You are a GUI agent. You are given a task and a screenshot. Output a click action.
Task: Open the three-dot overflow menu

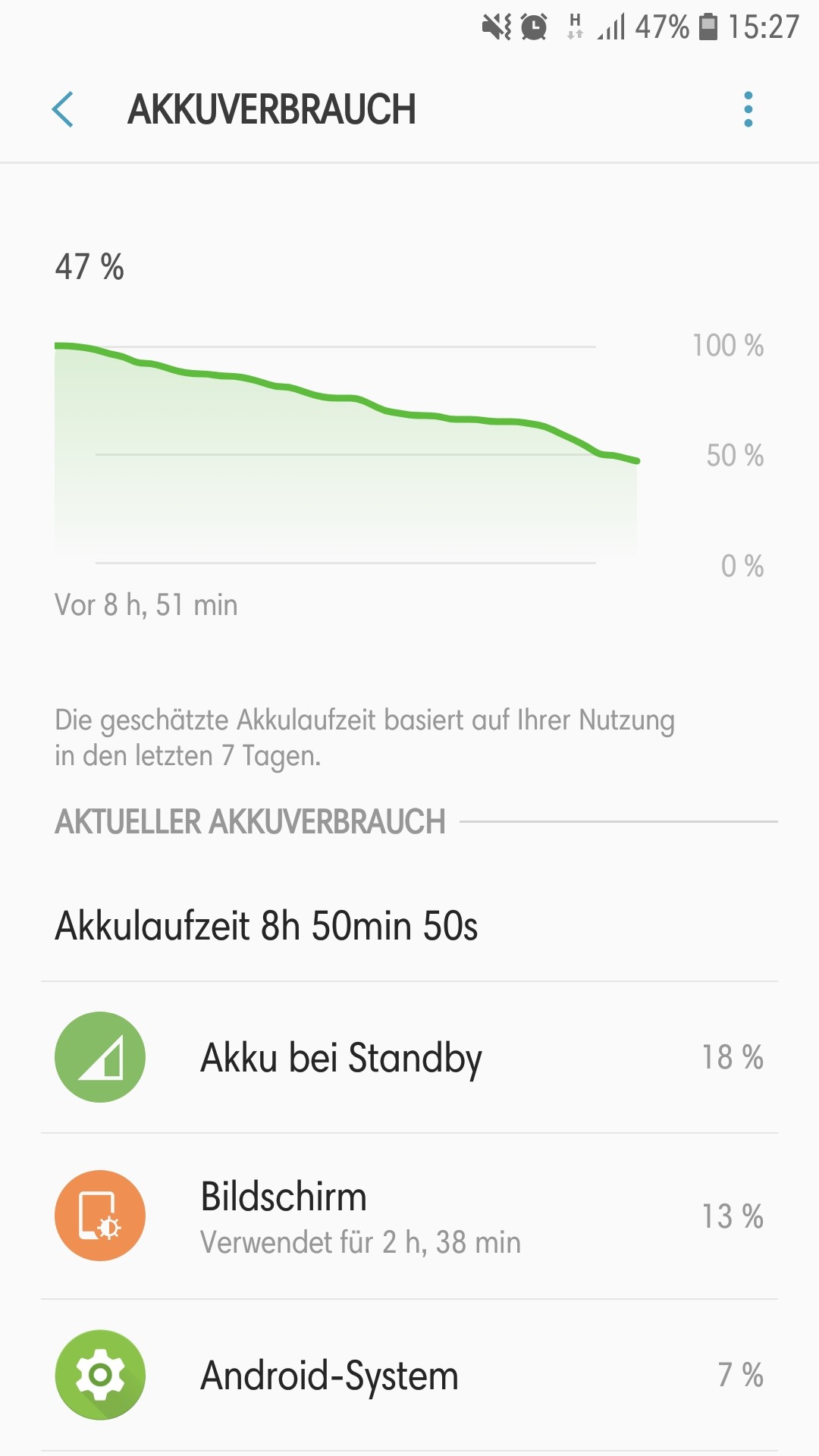(x=748, y=109)
